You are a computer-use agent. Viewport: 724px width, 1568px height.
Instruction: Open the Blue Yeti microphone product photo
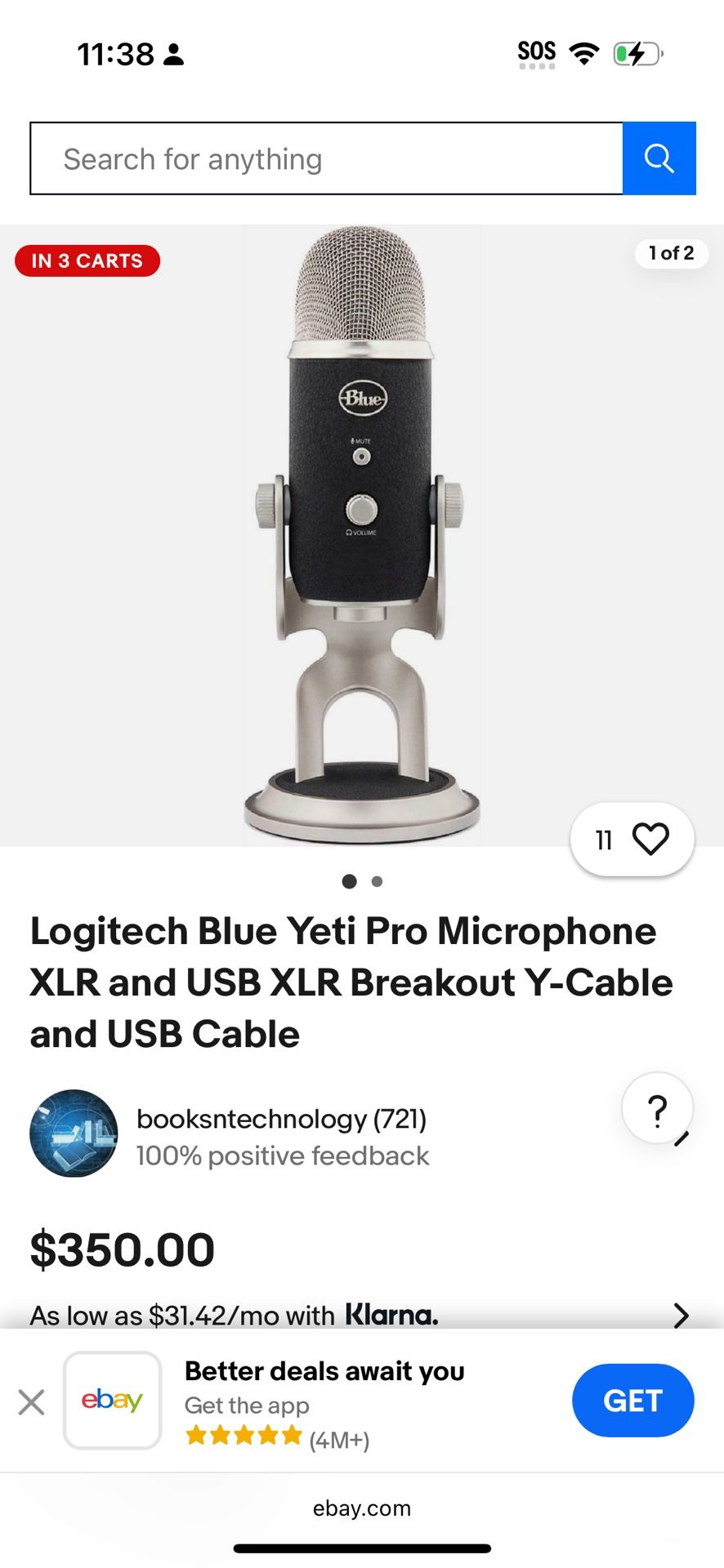[x=361, y=535]
